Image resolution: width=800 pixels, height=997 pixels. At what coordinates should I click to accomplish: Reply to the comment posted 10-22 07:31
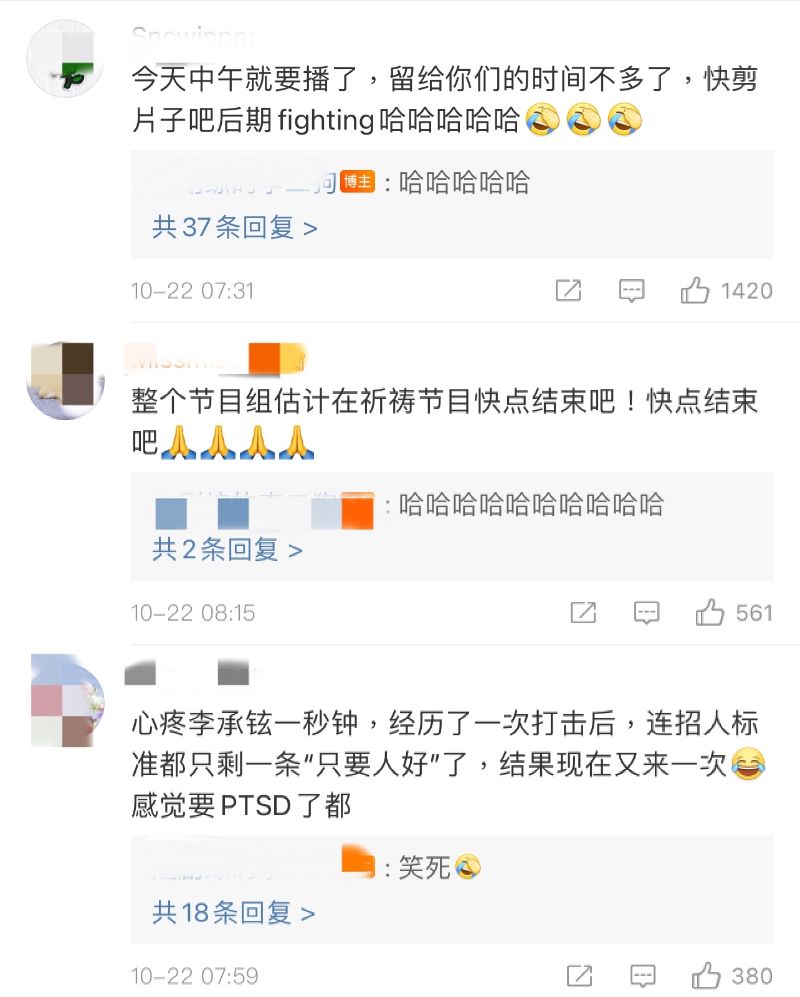631,291
